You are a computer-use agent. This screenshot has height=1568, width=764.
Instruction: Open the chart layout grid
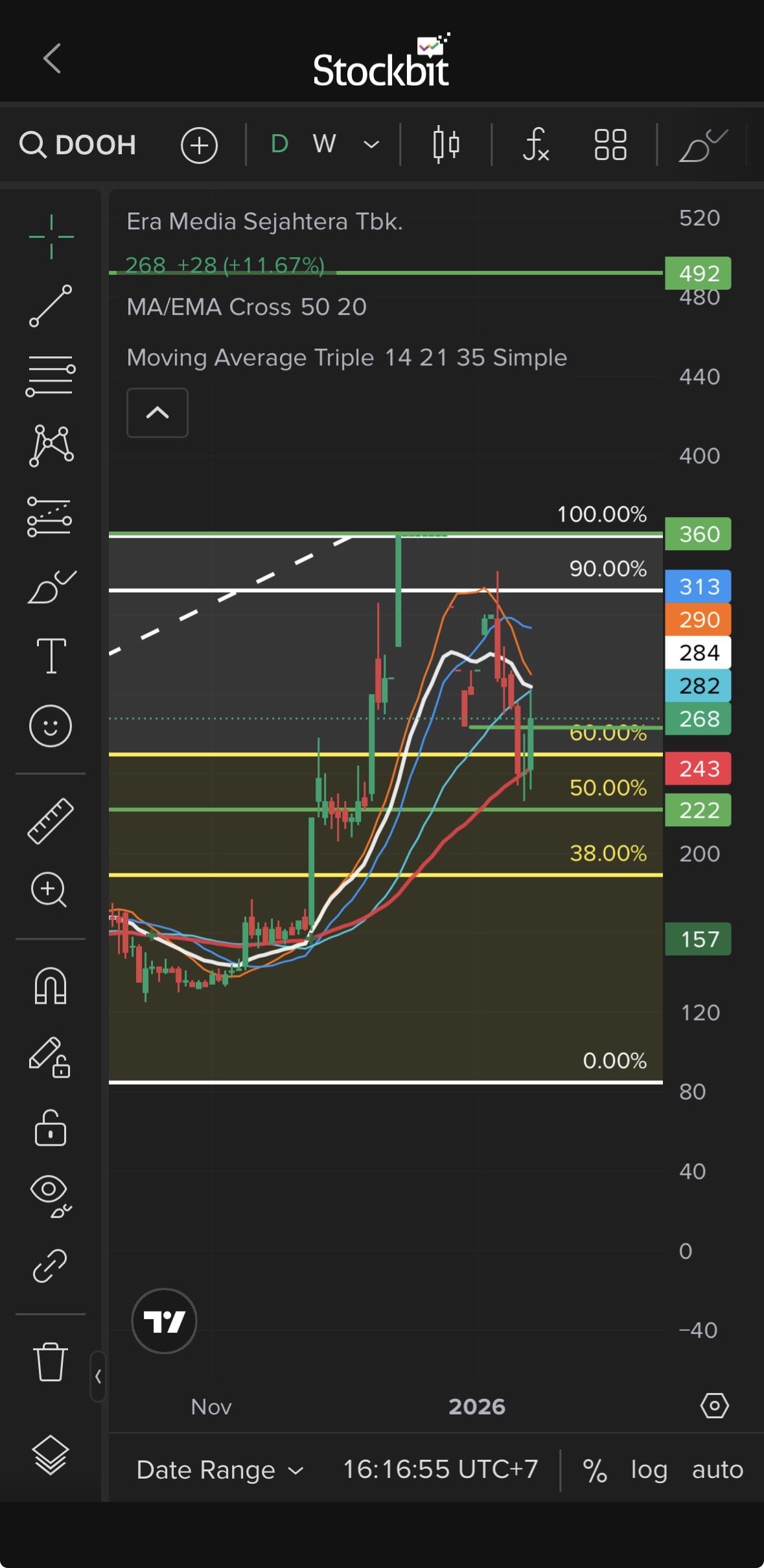610,144
